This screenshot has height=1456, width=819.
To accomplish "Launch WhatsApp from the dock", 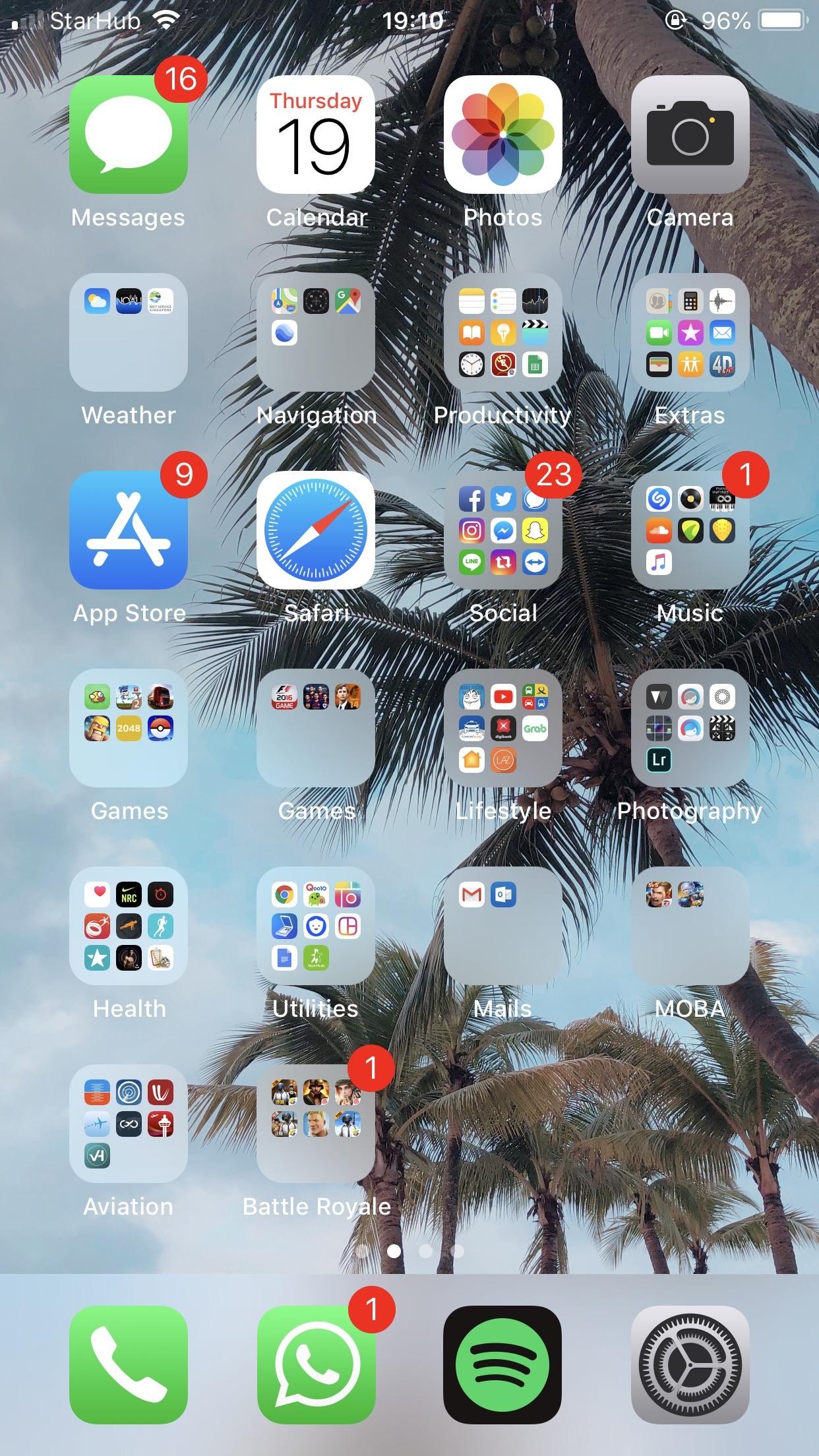I will [316, 1365].
